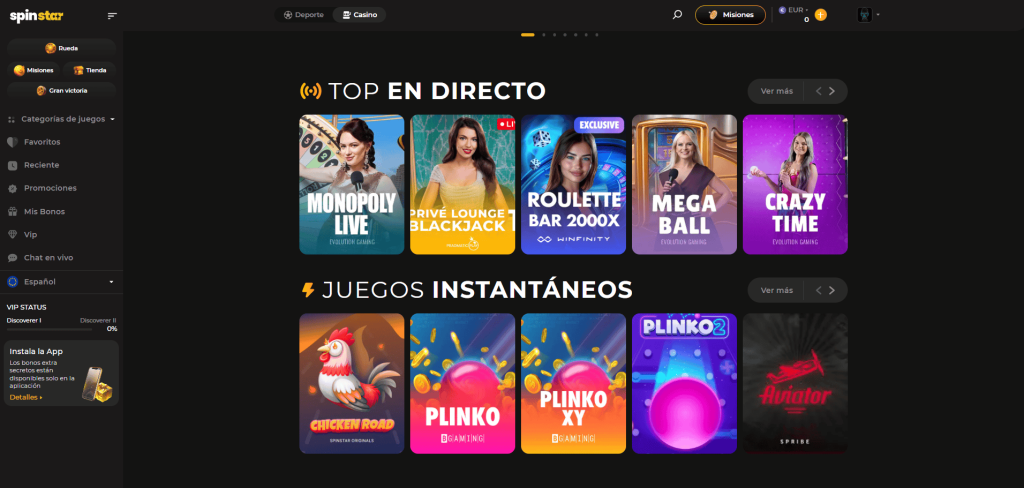This screenshot has height=488, width=1024.
Task: Open Crazy Time live game
Action: (x=794, y=184)
